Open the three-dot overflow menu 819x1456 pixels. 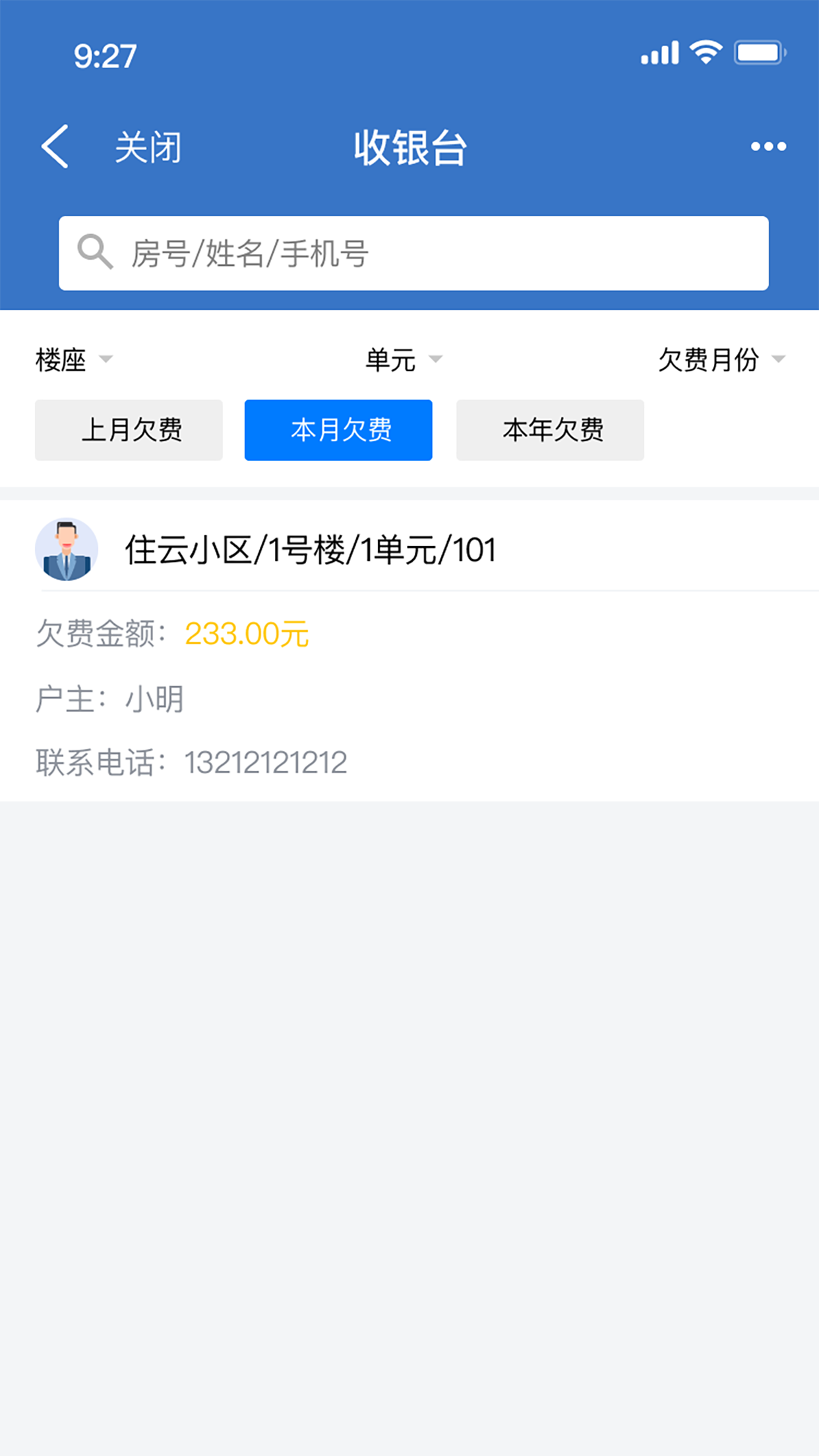[768, 146]
